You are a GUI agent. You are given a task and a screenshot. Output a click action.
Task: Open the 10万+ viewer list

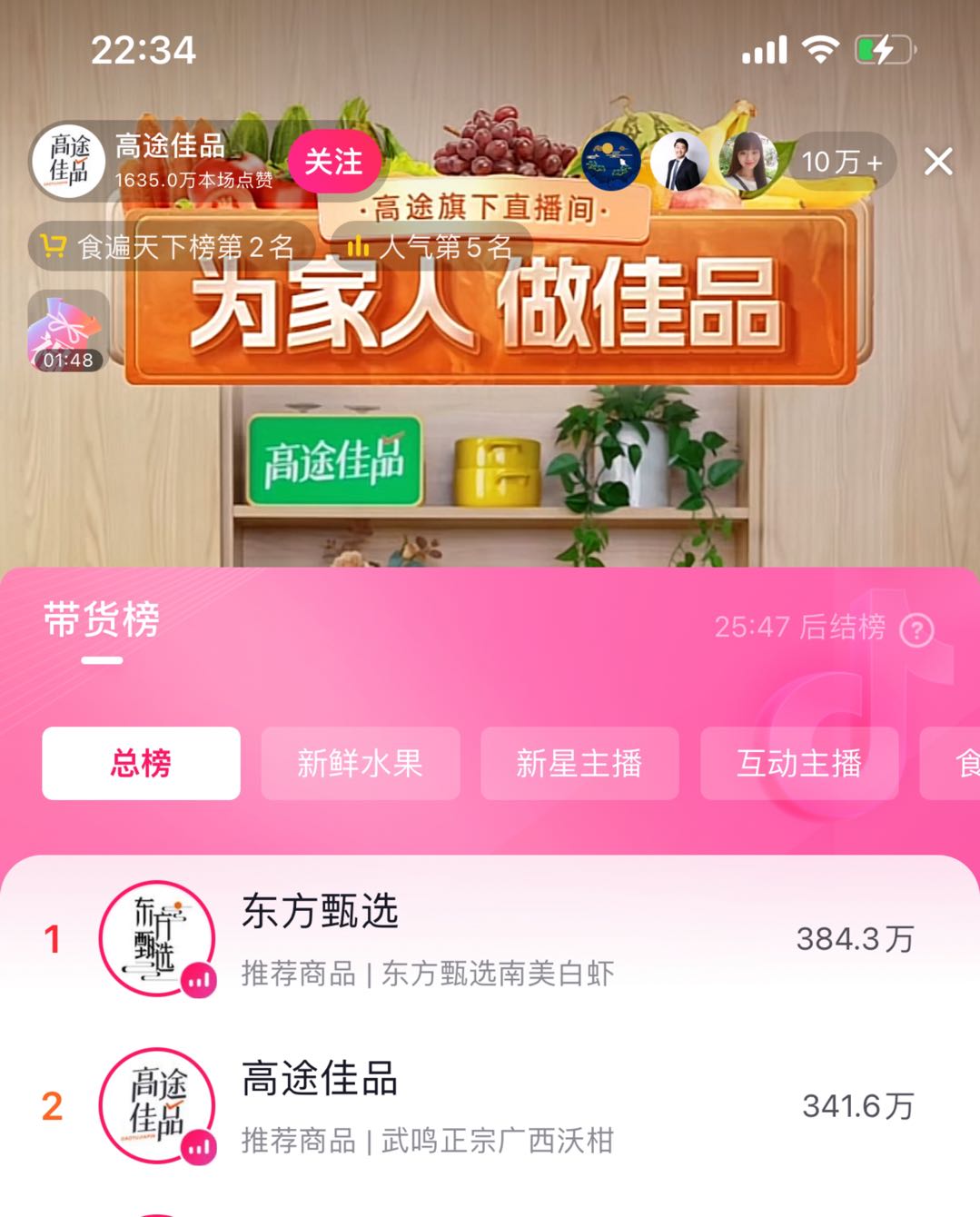click(841, 163)
